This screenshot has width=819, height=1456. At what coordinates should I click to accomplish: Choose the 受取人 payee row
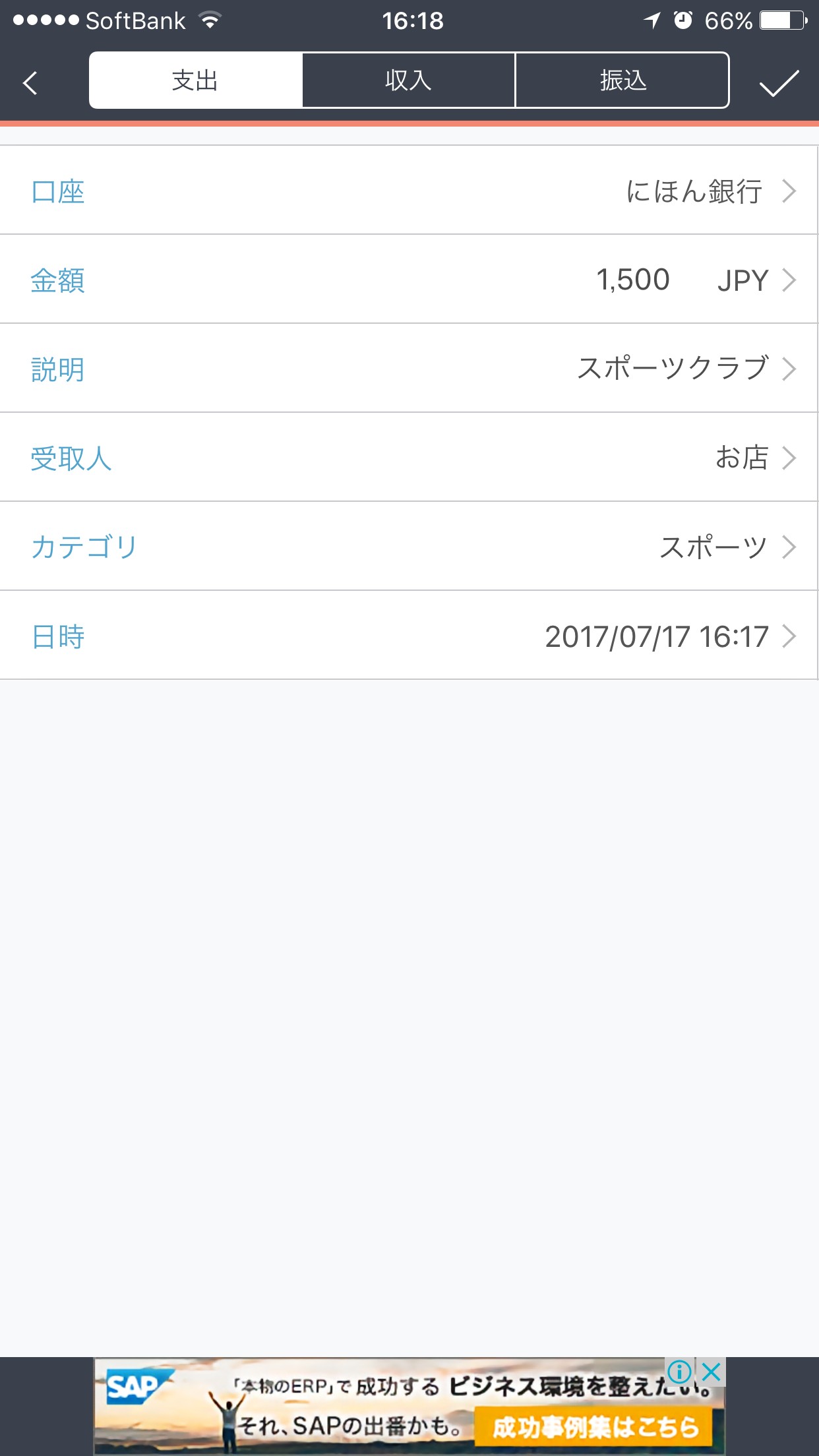pyautogui.click(x=409, y=458)
